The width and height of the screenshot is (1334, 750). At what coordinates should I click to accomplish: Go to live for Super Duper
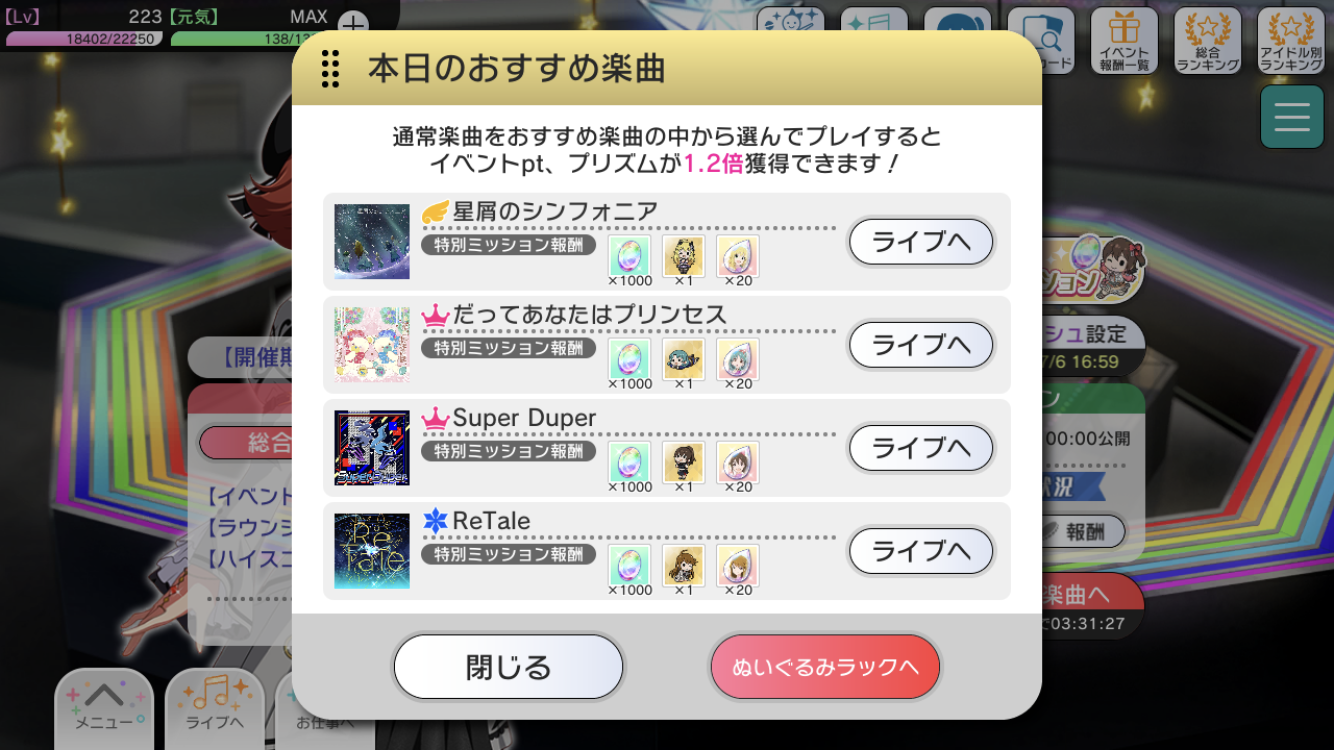920,448
